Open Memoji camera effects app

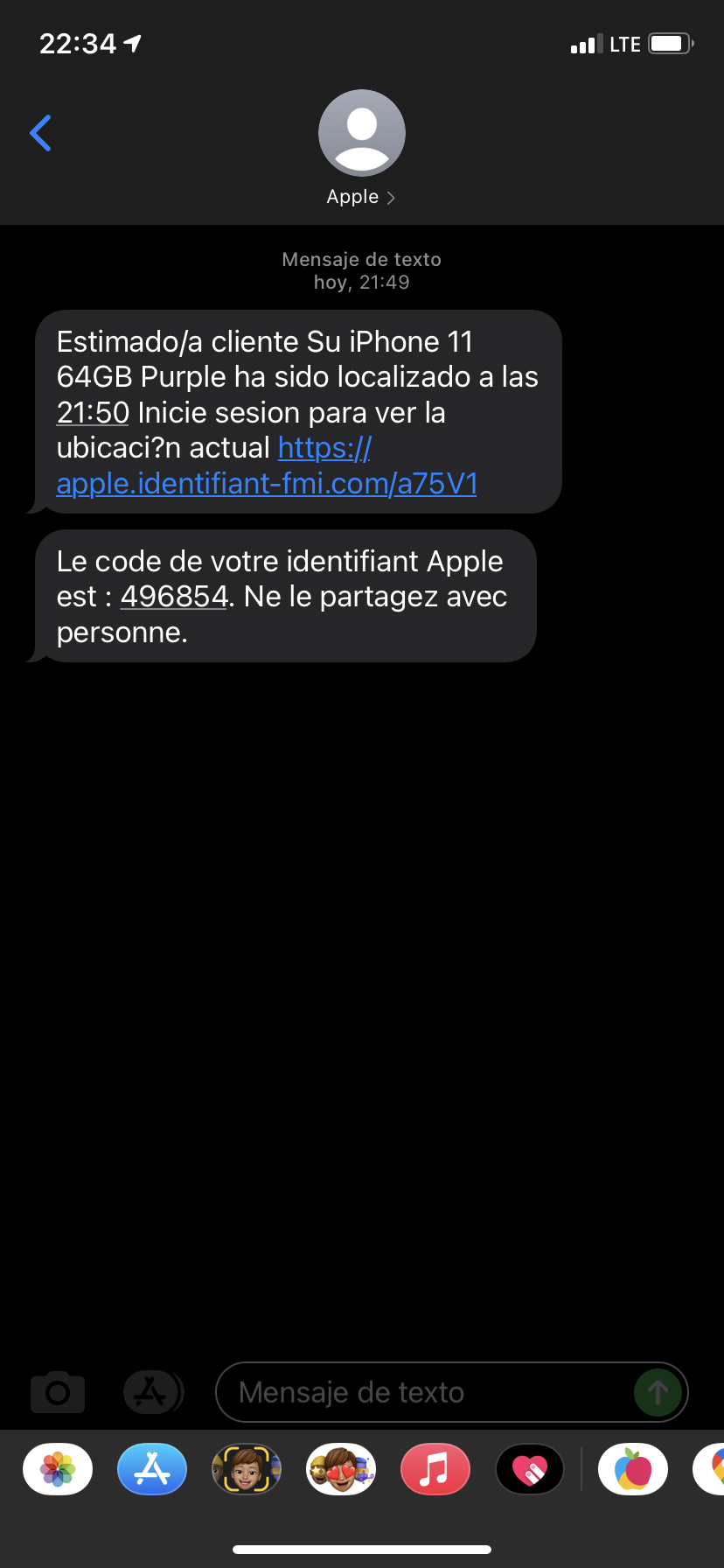pos(247,1469)
